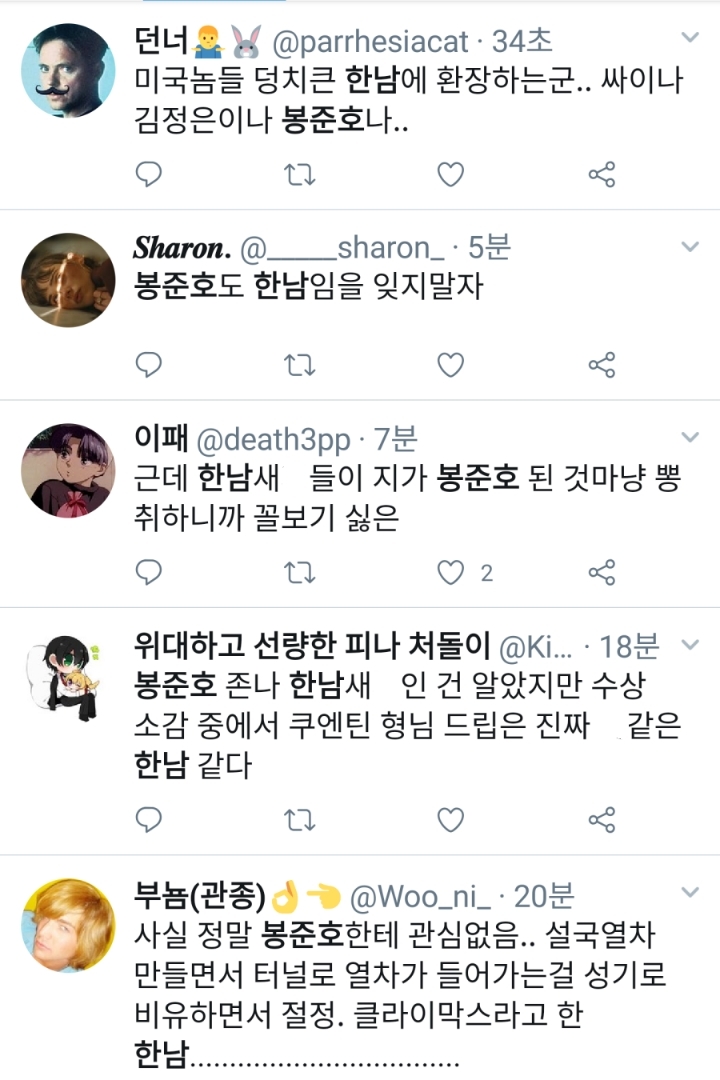
Task: Click the reply icon on 던너's tweet
Action: click(x=148, y=173)
